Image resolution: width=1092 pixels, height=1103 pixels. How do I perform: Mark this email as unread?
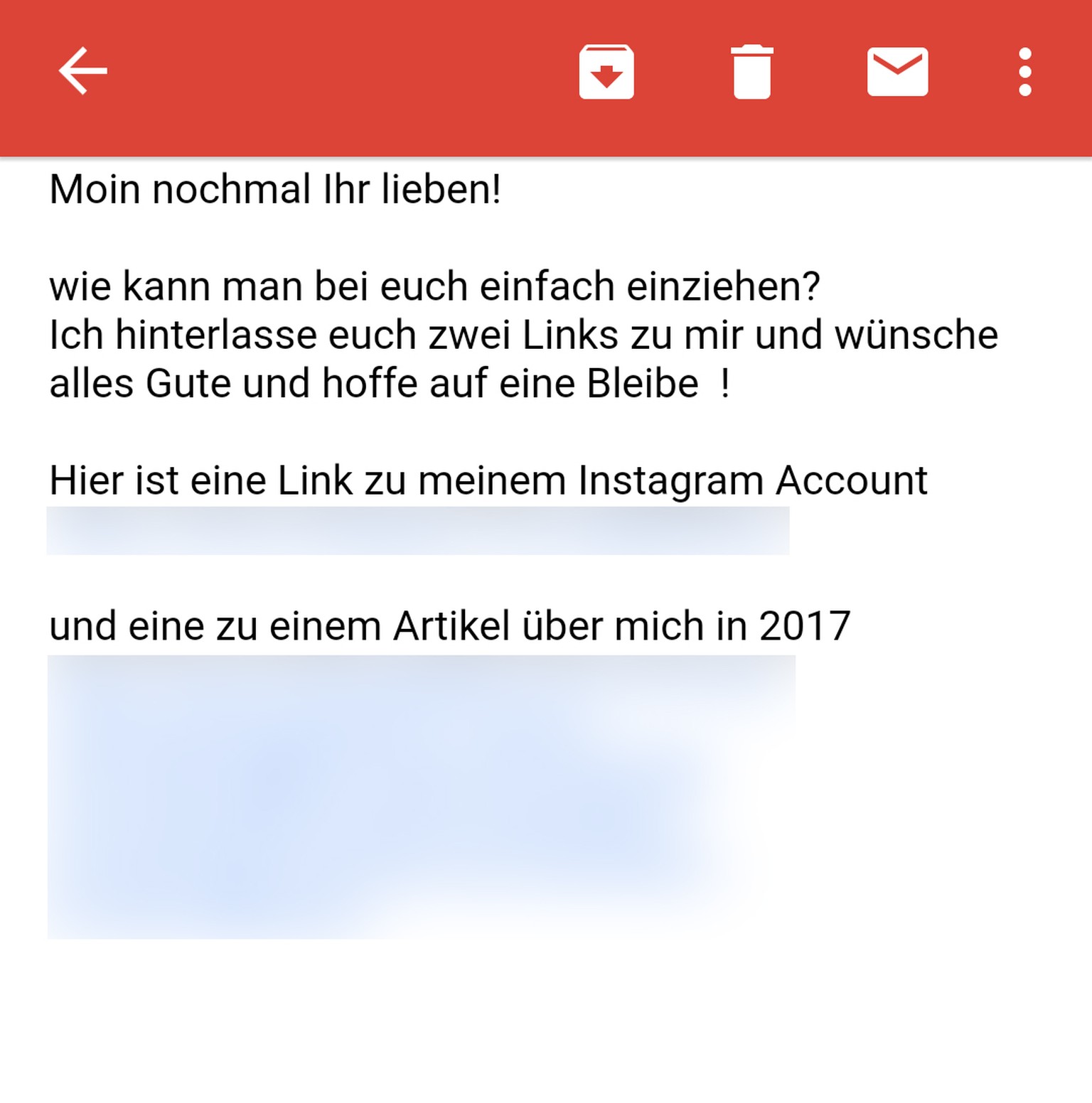click(897, 72)
